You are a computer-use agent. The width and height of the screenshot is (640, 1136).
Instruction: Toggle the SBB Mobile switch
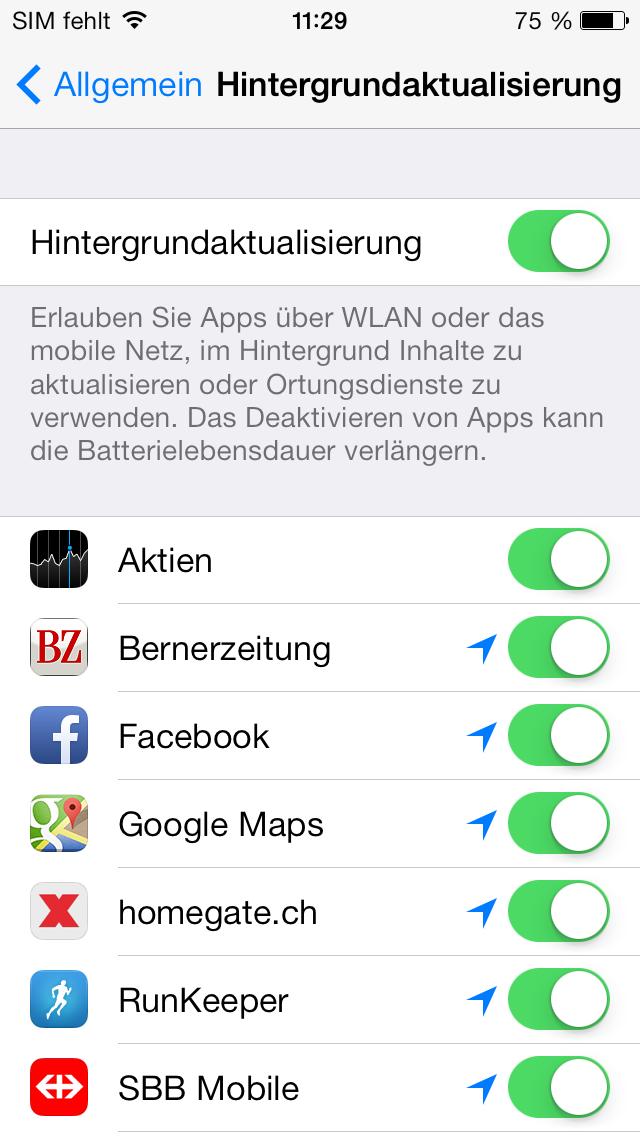point(559,1088)
